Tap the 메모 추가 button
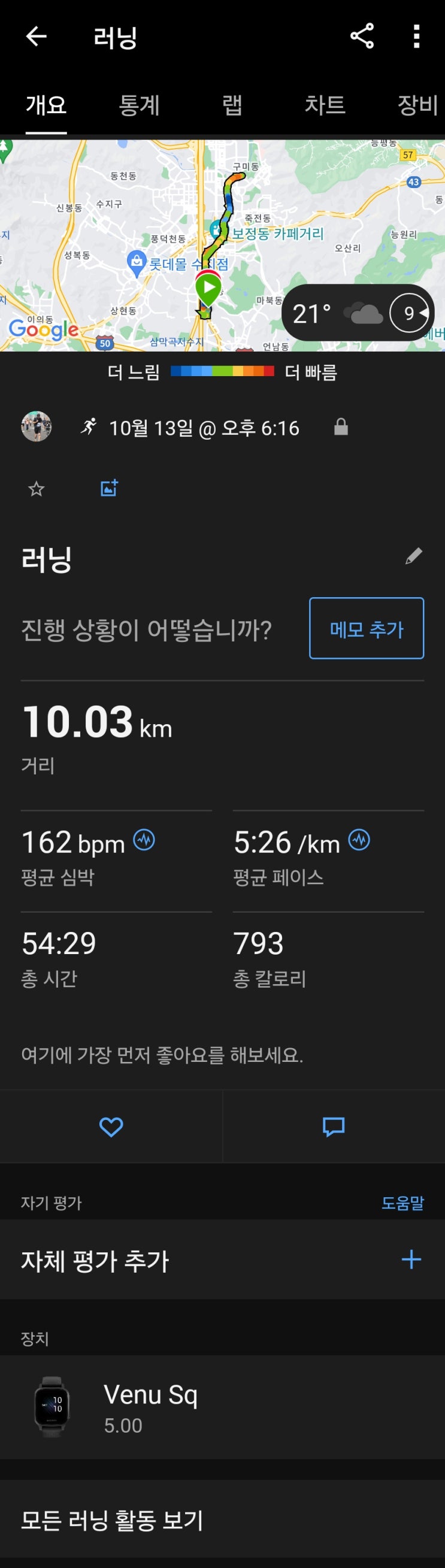445x1568 pixels. pos(367,628)
